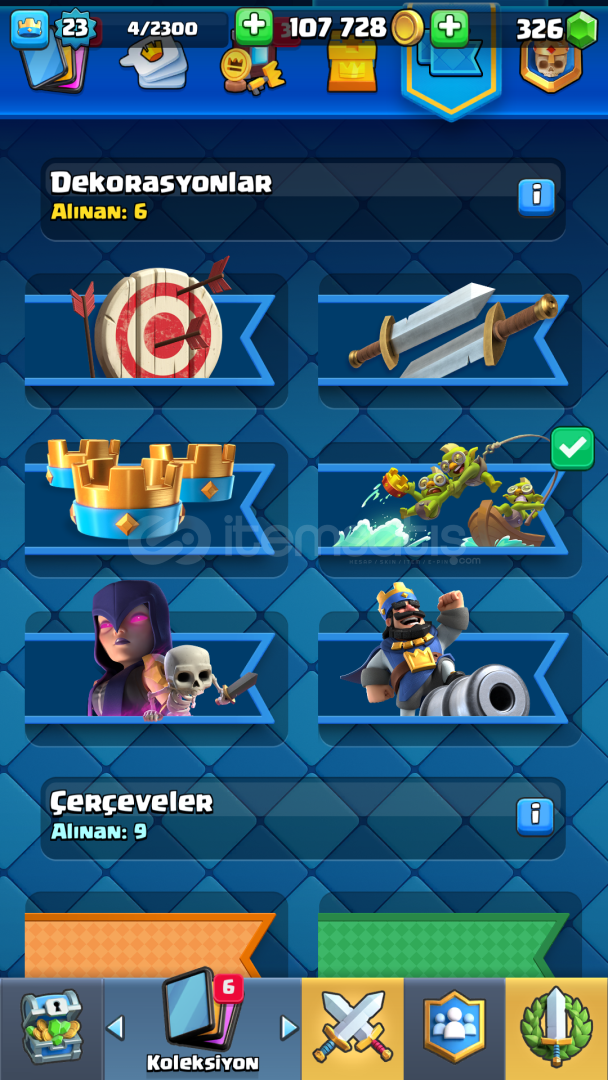Open info for Dekorasyonlar section
608x1080 pixels.
pyautogui.click(x=536, y=198)
